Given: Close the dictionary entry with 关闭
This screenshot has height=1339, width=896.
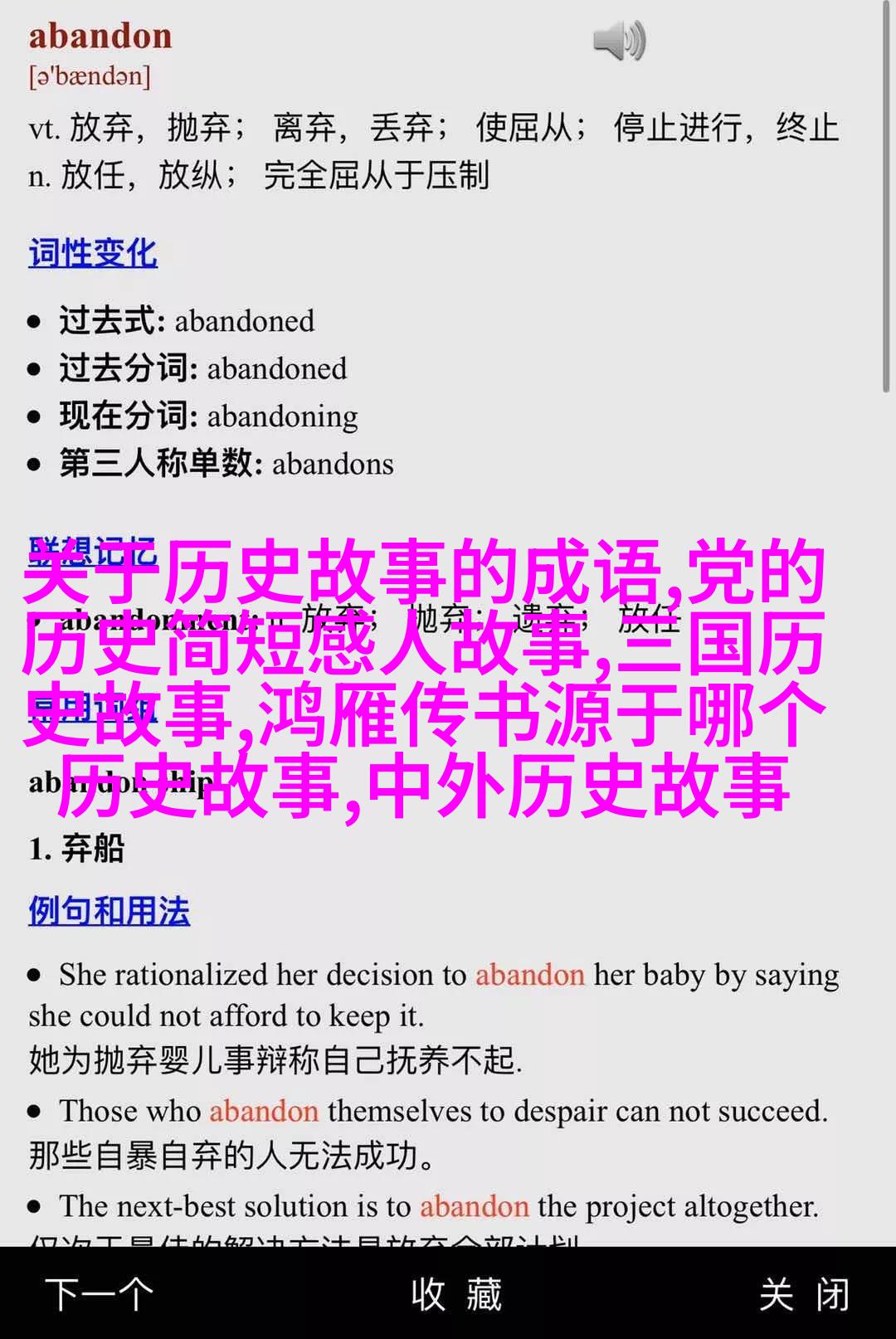Looking at the screenshot, I should (x=804, y=1294).
